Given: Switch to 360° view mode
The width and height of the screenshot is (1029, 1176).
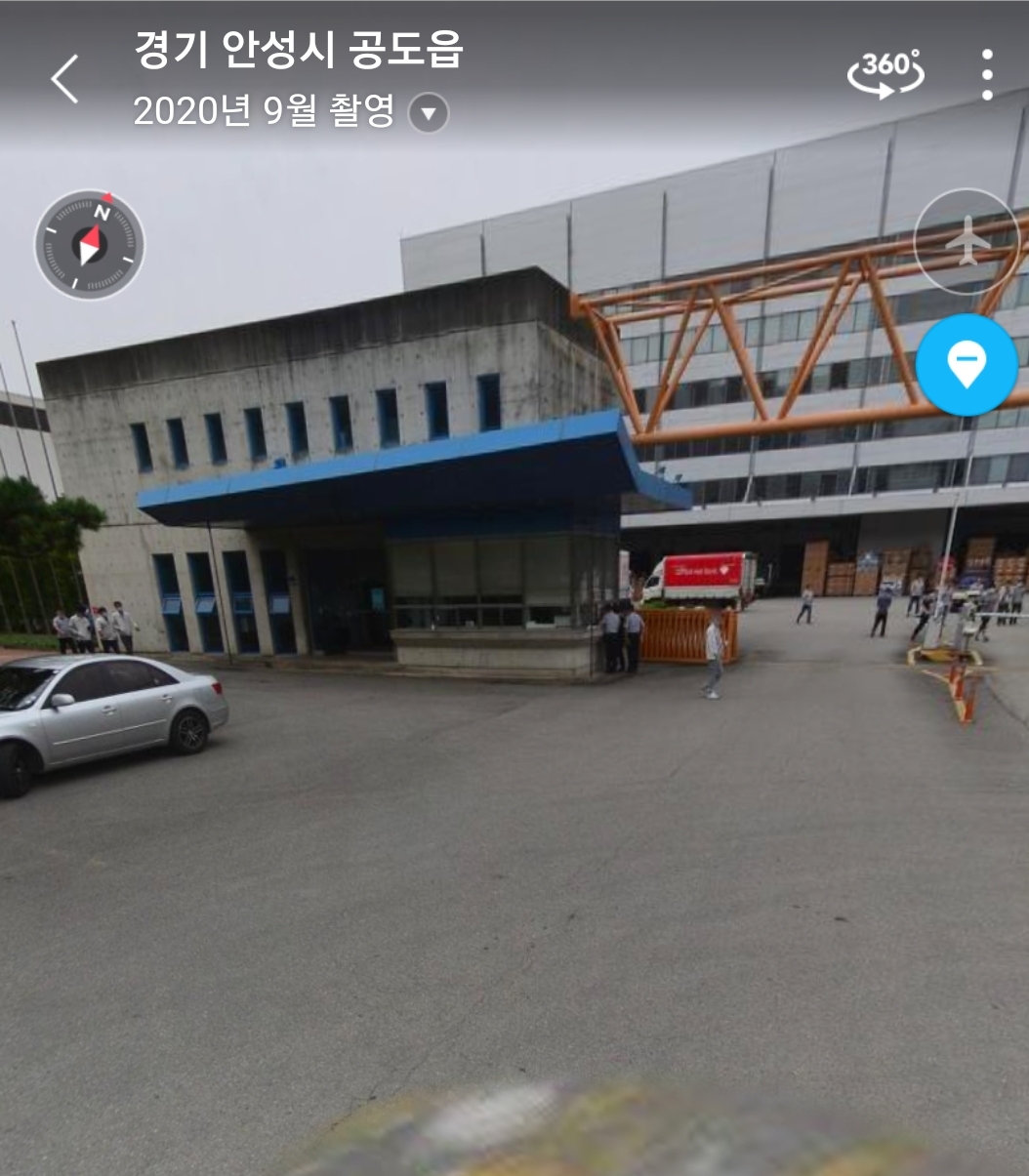Looking at the screenshot, I should point(885,74).
